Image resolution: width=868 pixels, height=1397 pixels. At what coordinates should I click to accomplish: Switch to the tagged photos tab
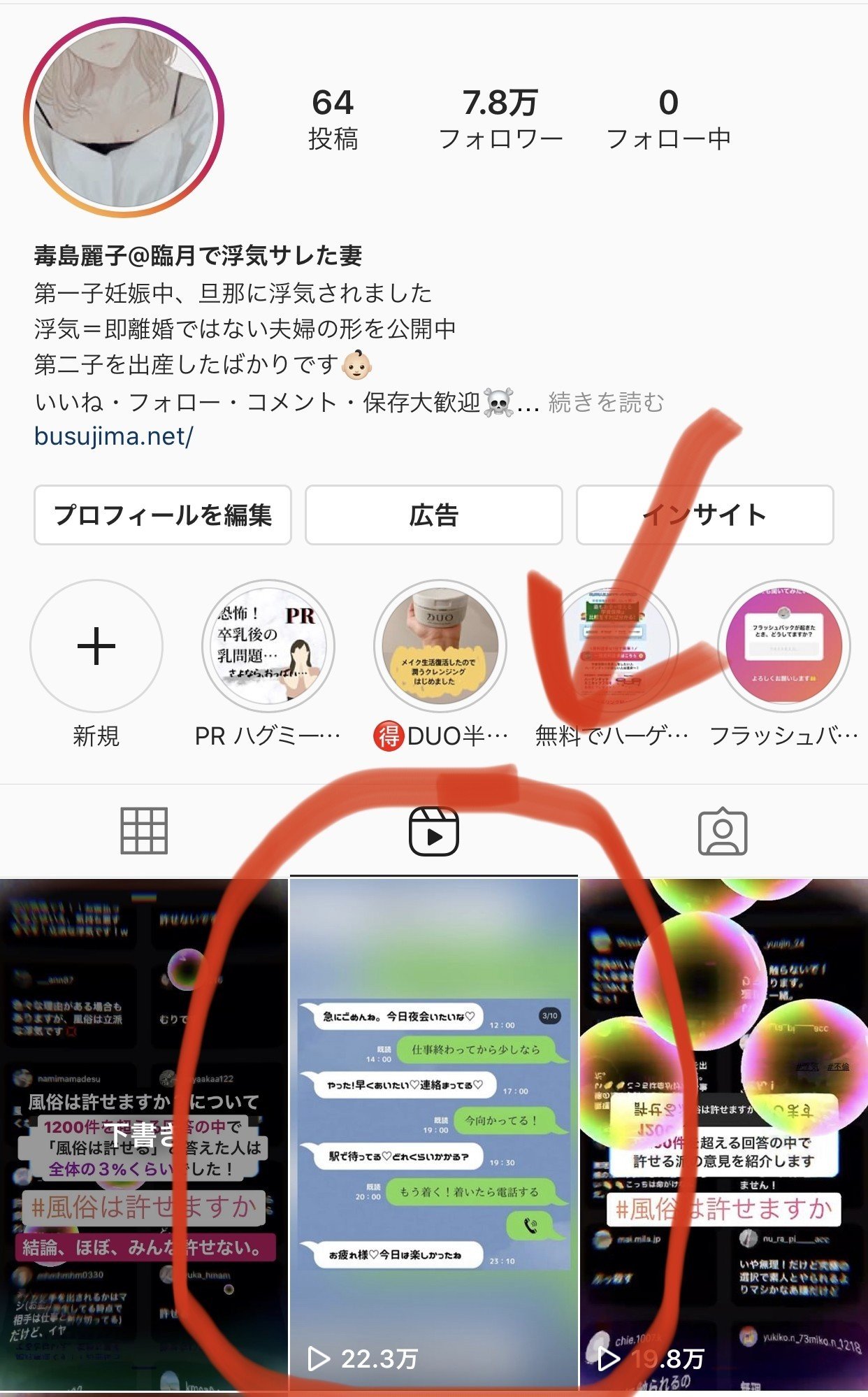(x=723, y=831)
